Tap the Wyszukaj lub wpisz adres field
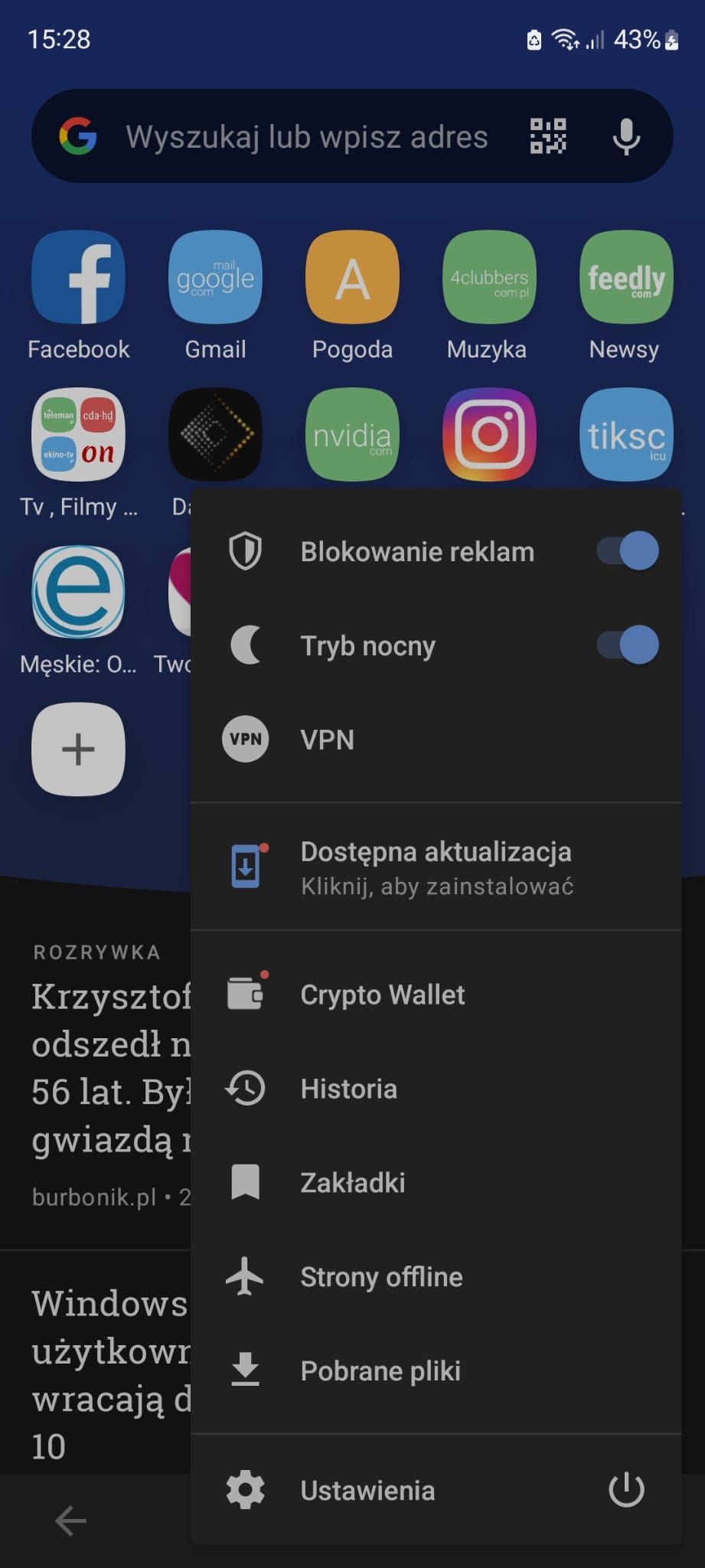 click(x=306, y=137)
